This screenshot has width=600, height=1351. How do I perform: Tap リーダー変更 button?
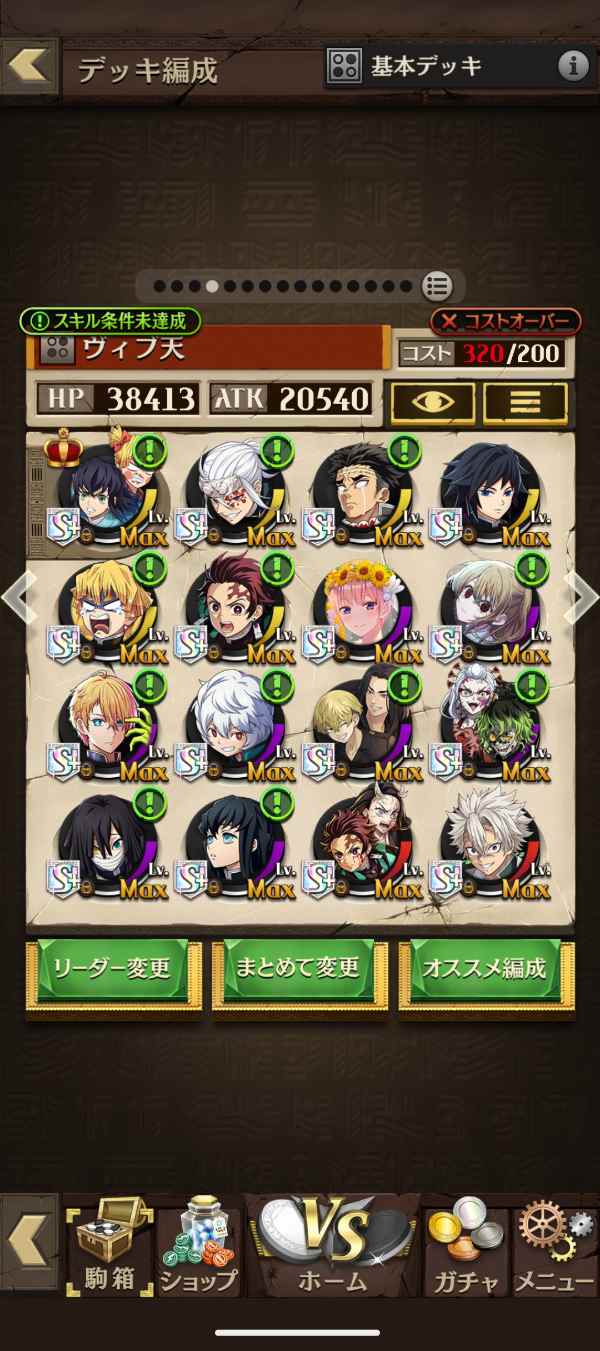[113, 969]
